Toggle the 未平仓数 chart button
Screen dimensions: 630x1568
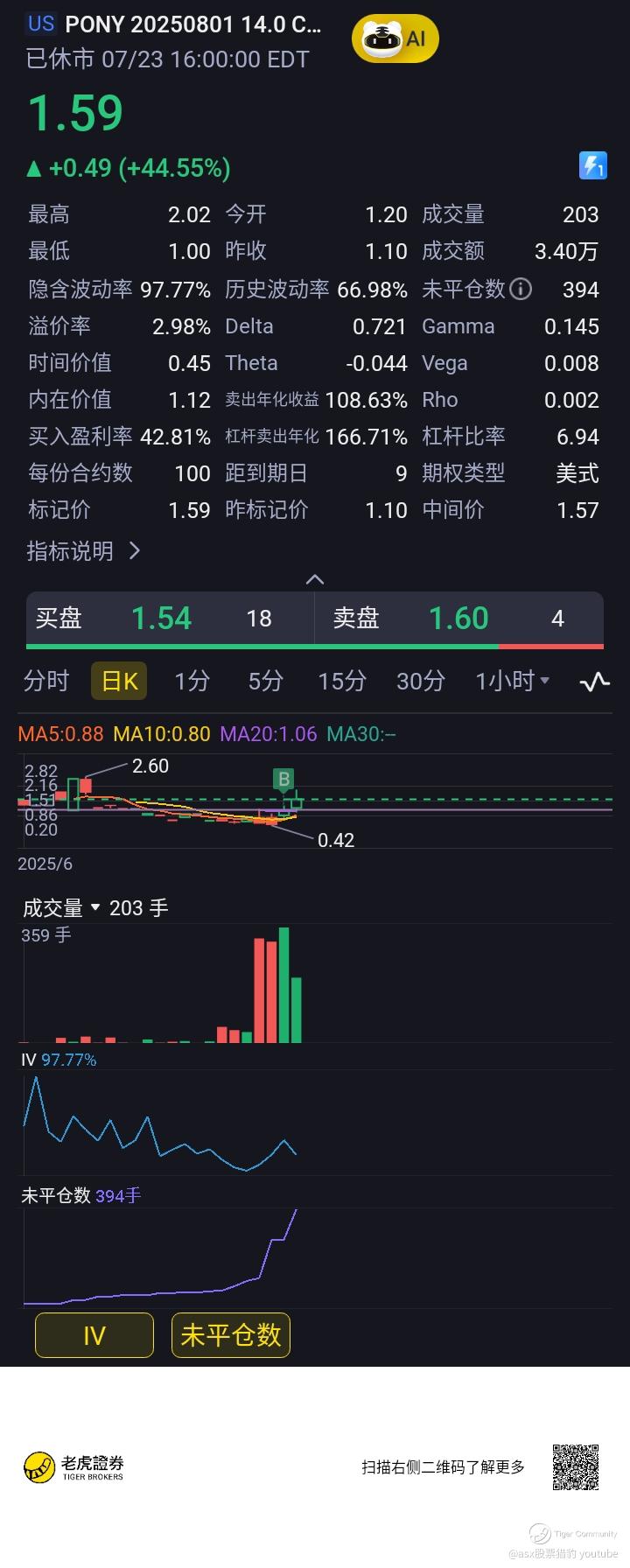[230, 1335]
